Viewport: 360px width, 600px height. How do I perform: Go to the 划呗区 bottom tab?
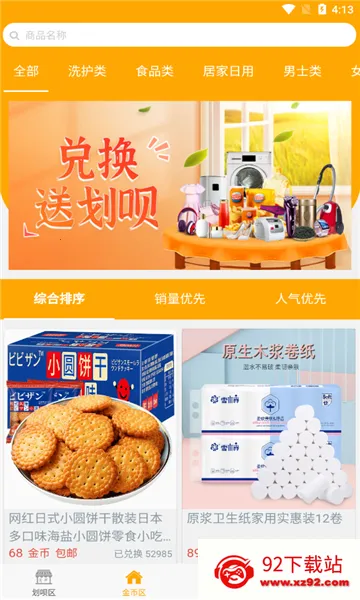coord(44,583)
